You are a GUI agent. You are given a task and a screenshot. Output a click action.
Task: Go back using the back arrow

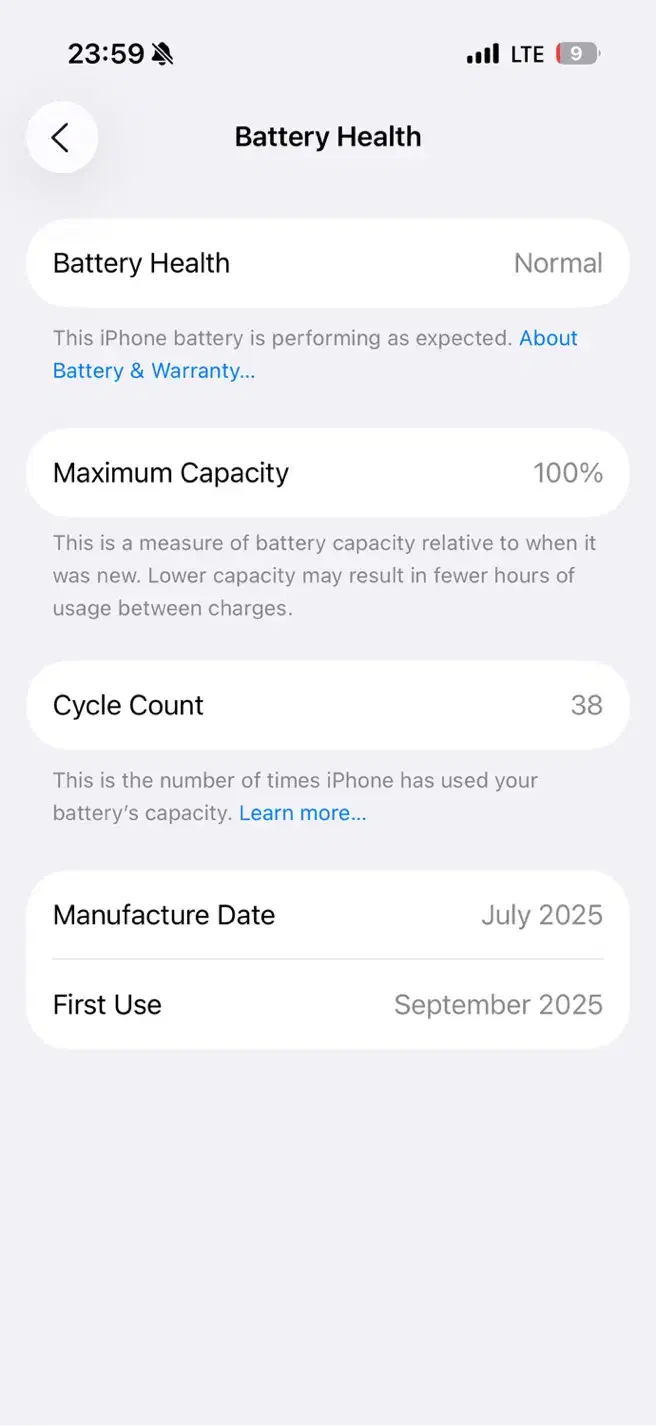click(61, 137)
